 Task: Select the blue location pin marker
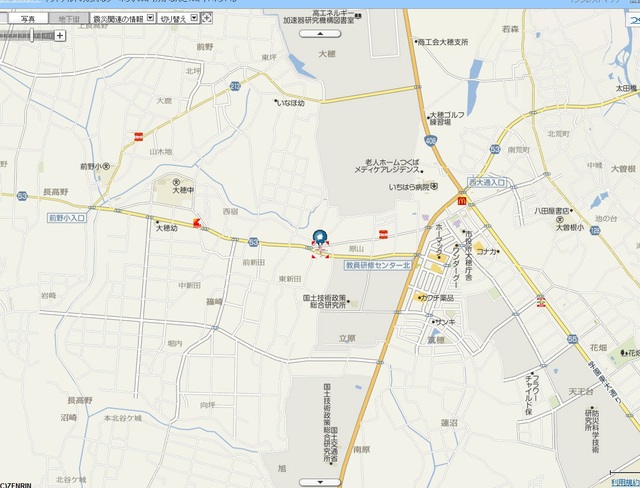320,238
